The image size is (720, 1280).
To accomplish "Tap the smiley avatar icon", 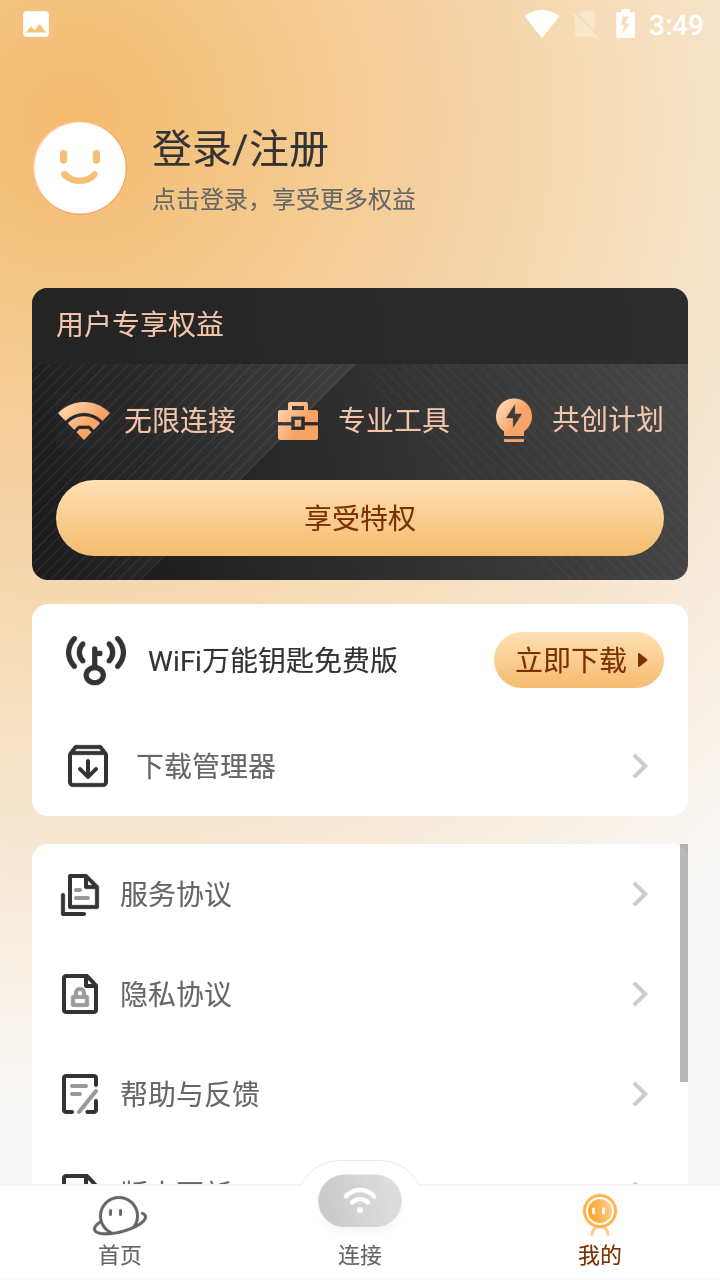I will point(79,167).
